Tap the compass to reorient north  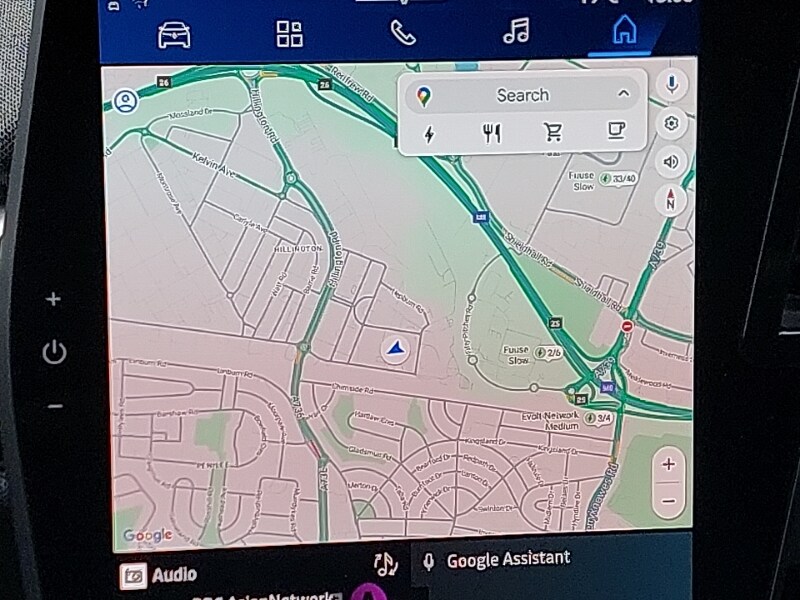tap(671, 199)
